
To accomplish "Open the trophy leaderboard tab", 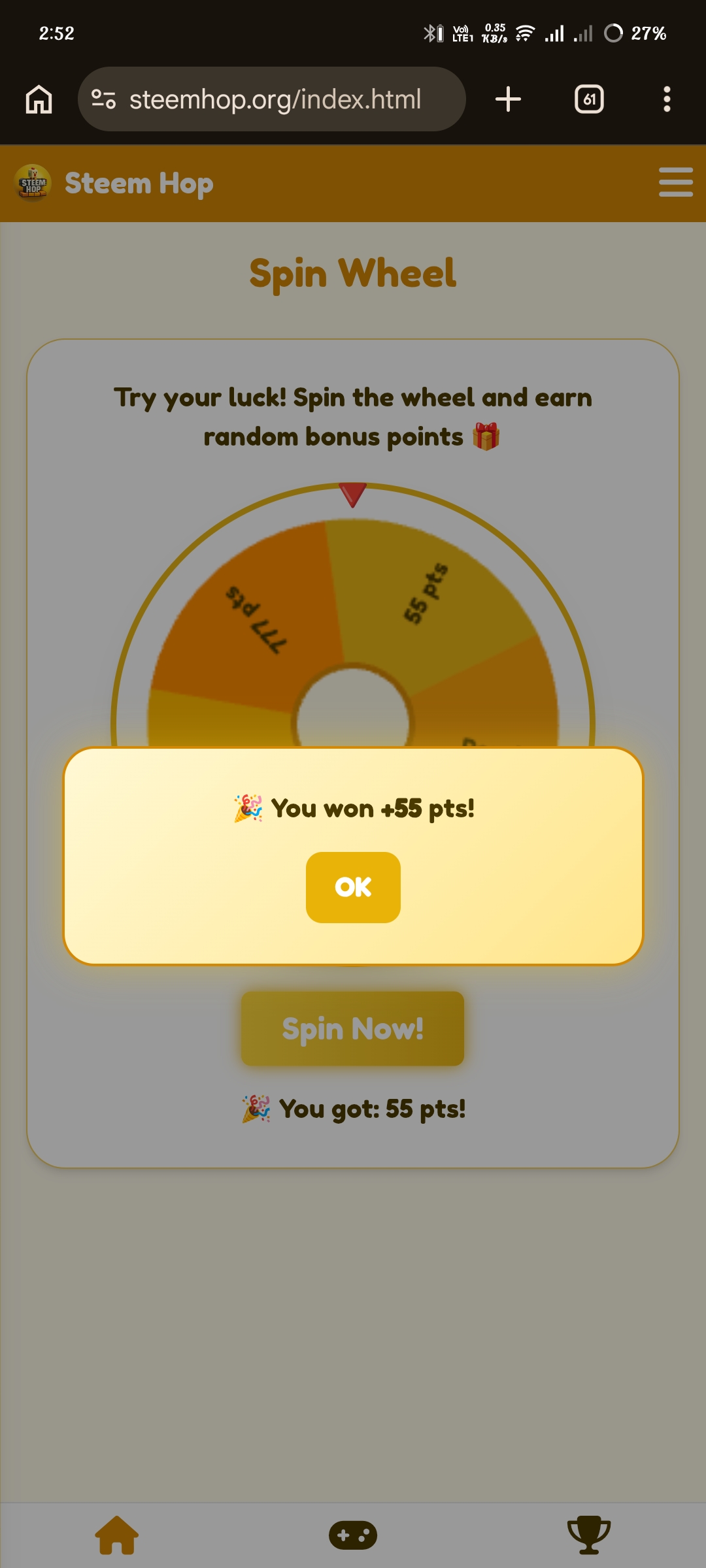I will point(588,1535).
